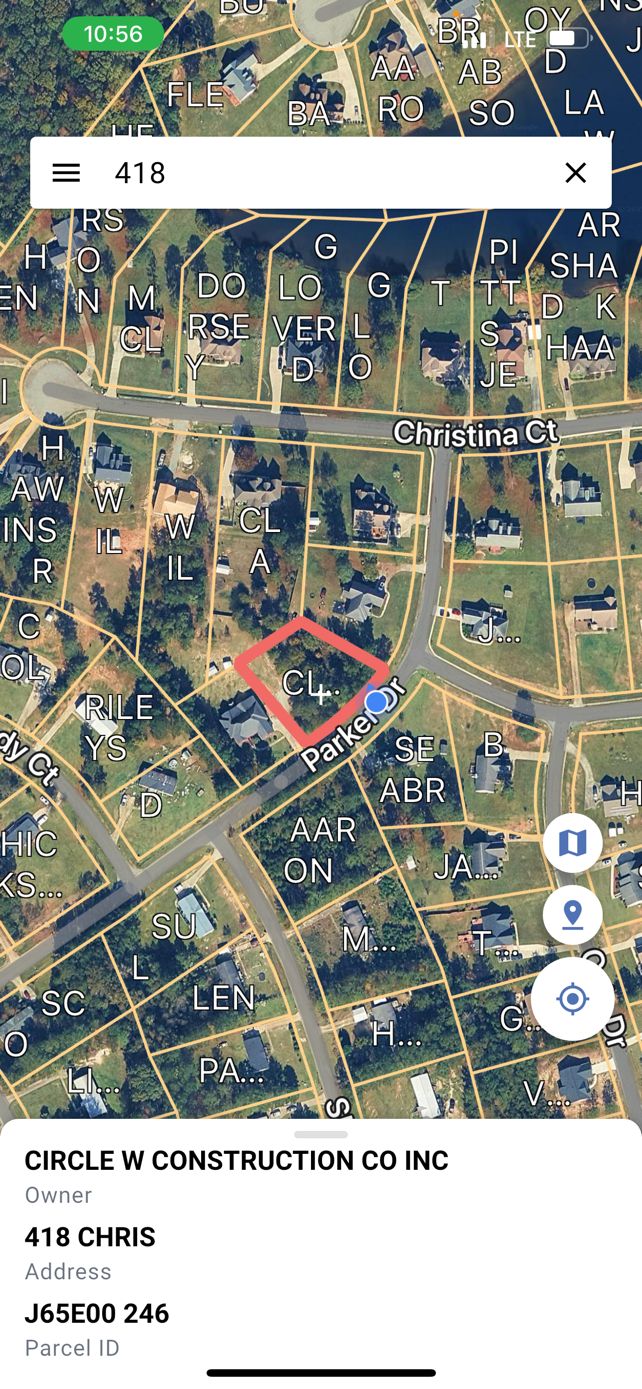
Task: Edit the search field containing 418
Action: coord(320,173)
